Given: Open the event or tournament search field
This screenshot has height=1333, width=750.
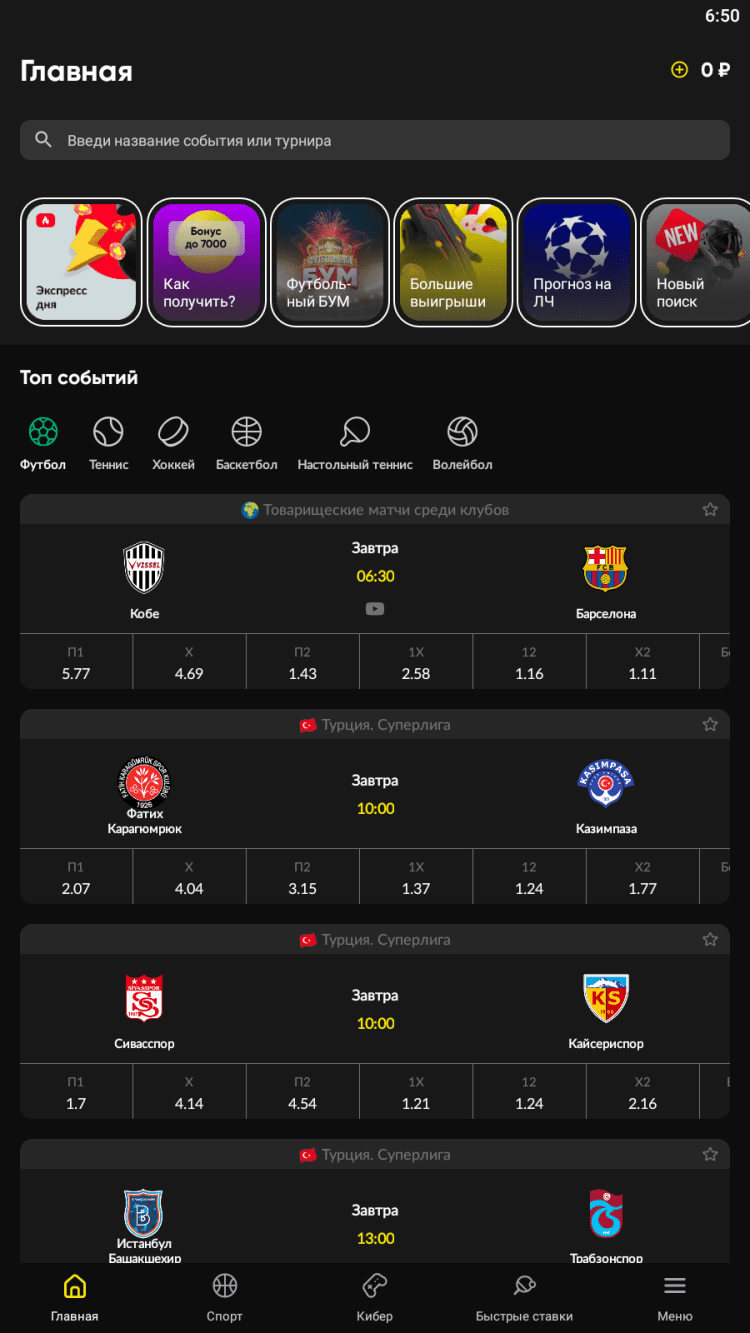Looking at the screenshot, I should click(375, 141).
